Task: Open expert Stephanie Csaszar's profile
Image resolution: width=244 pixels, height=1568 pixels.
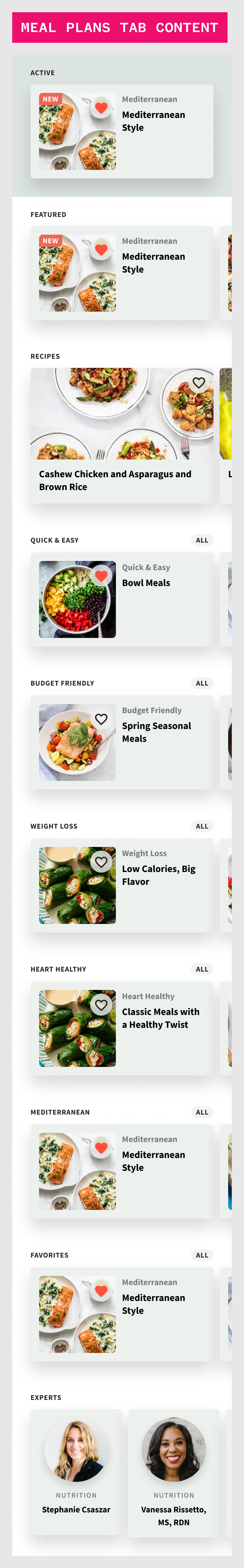Action: click(77, 1472)
